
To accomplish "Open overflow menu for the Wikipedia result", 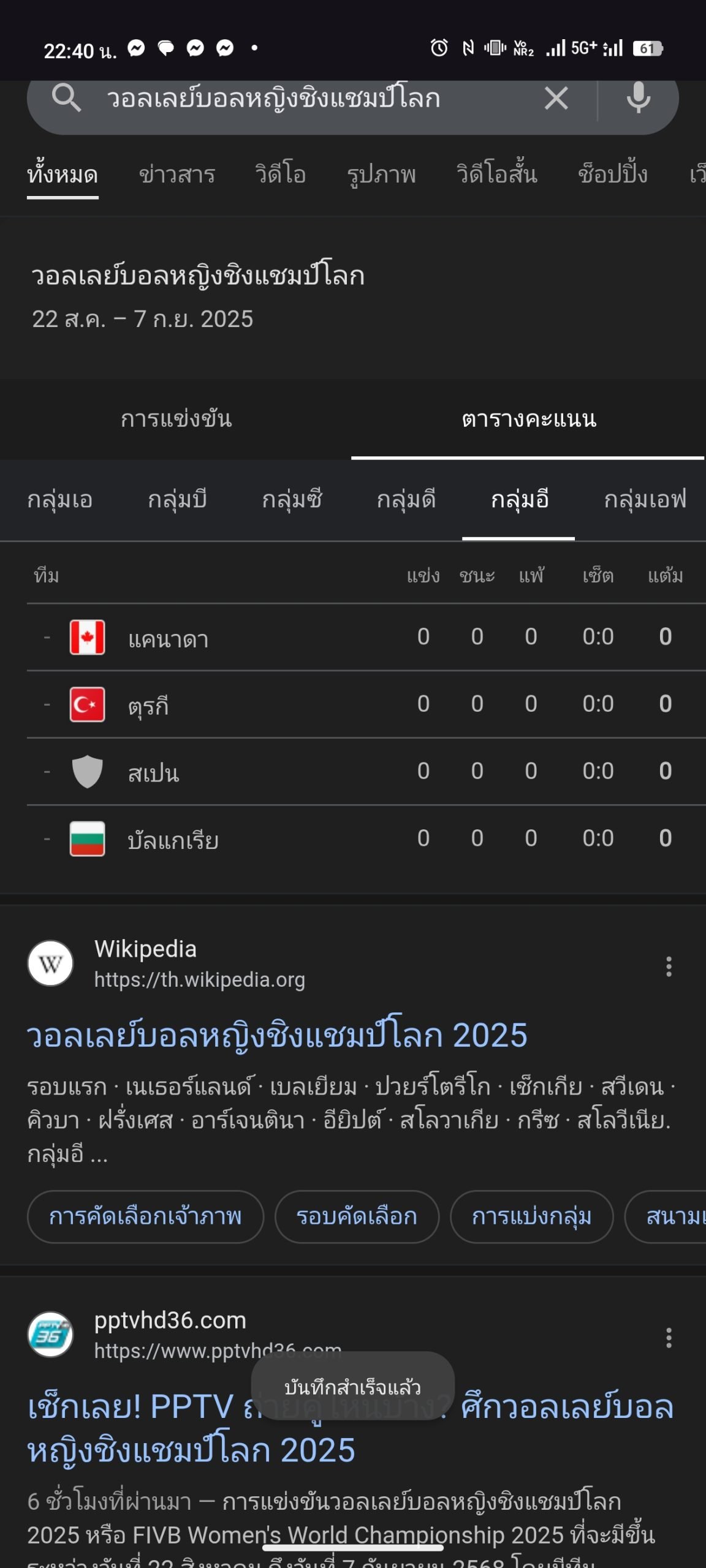I will coord(669,967).
